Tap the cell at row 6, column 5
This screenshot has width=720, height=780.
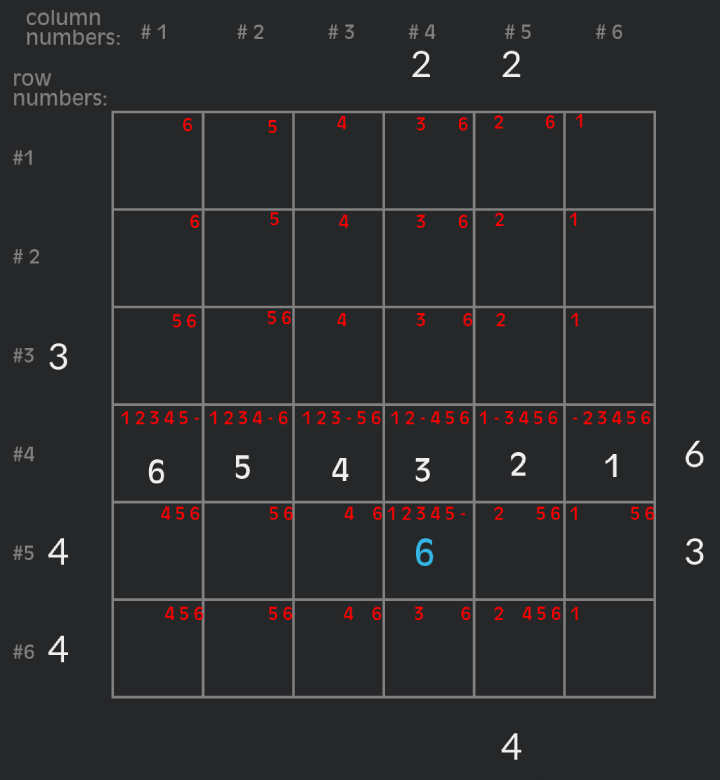[519, 648]
